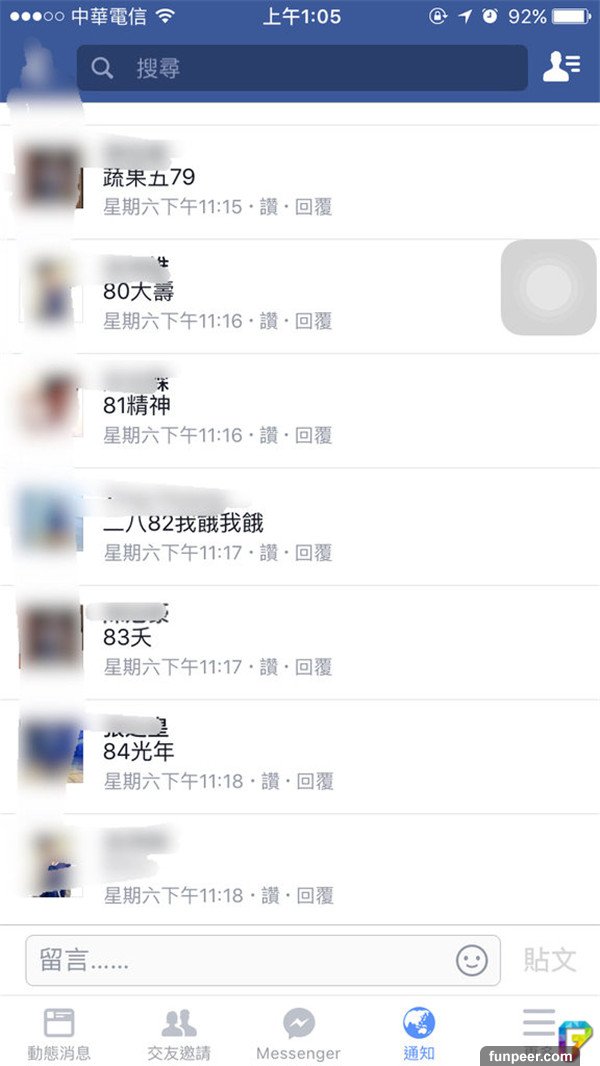Viewport: 600px width, 1066px height.
Task: Open the friends list icon
Action: tap(560, 67)
